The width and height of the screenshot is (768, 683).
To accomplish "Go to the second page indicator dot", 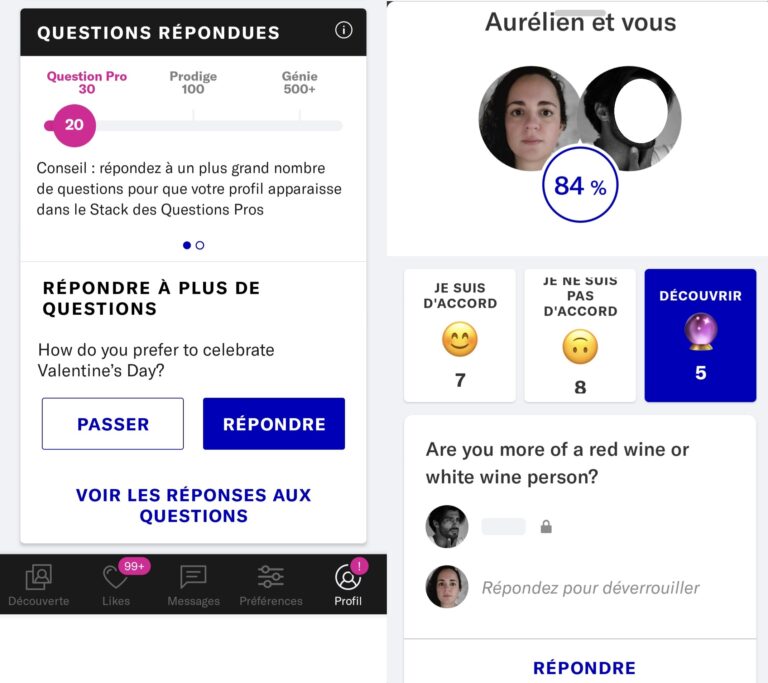I will pyautogui.click(x=200, y=245).
